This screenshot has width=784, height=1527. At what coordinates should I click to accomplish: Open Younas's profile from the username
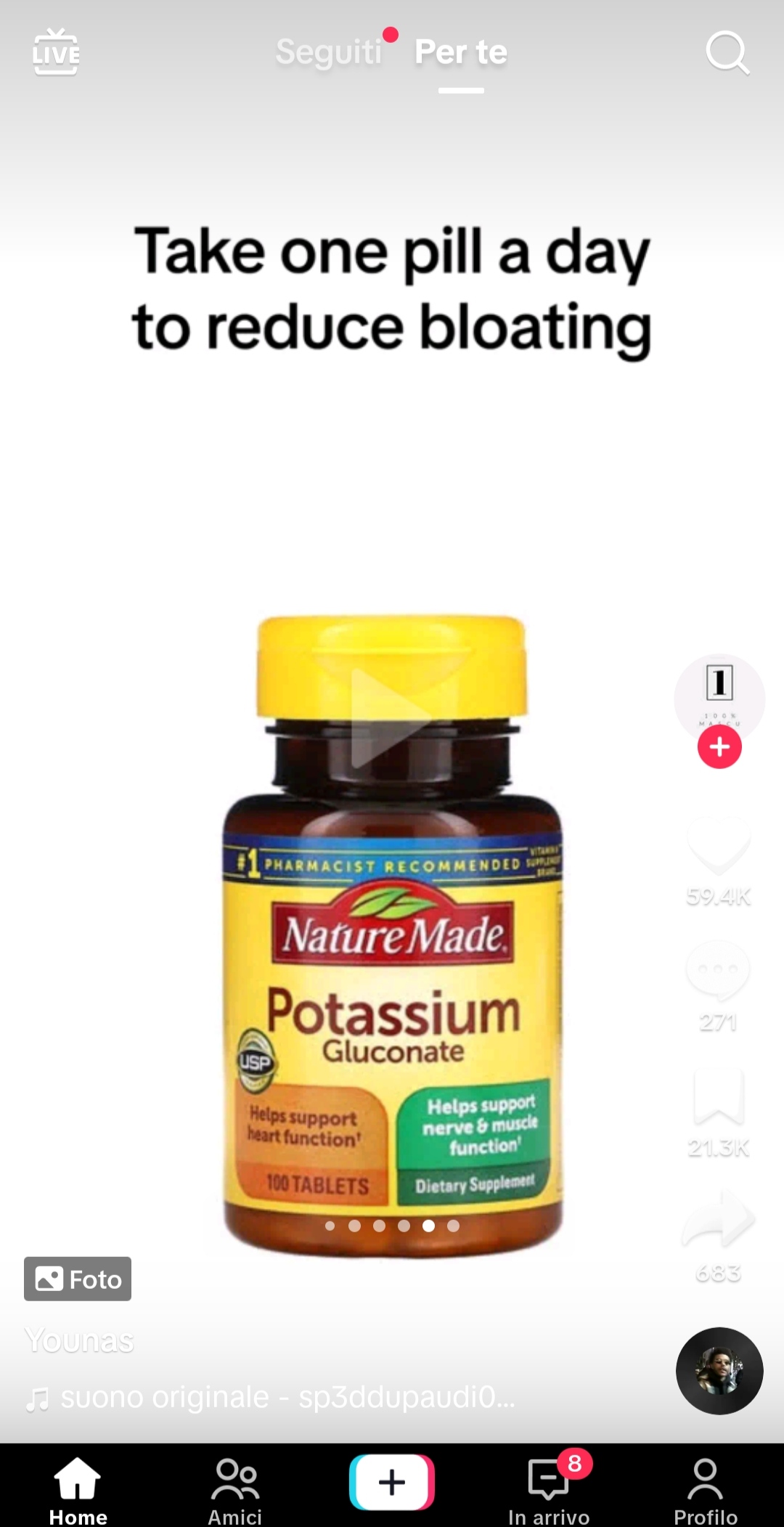[79, 1340]
